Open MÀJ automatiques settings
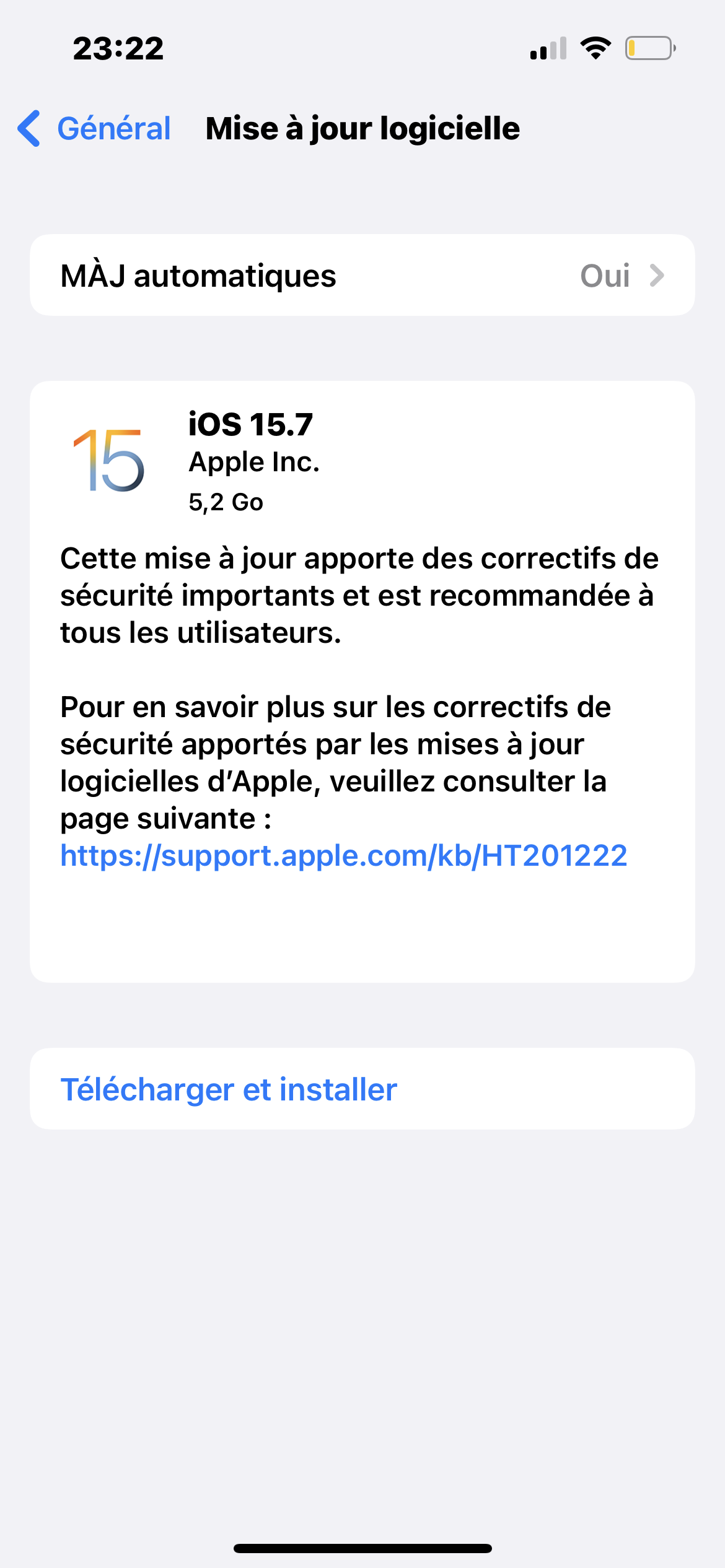725x1568 pixels. click(x=362, y=276)
